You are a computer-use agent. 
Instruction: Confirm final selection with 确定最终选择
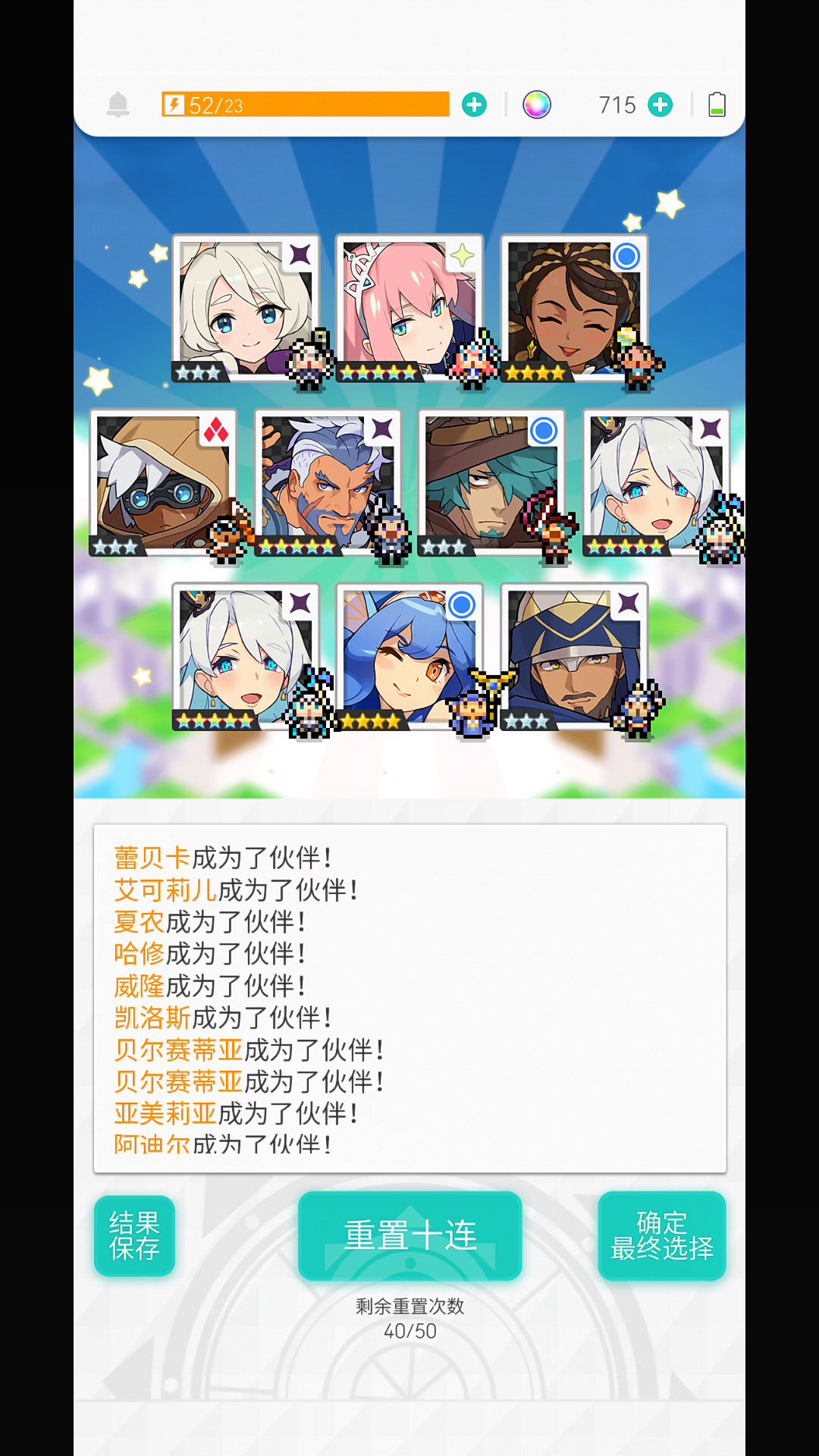click(x=661, y=1235)
